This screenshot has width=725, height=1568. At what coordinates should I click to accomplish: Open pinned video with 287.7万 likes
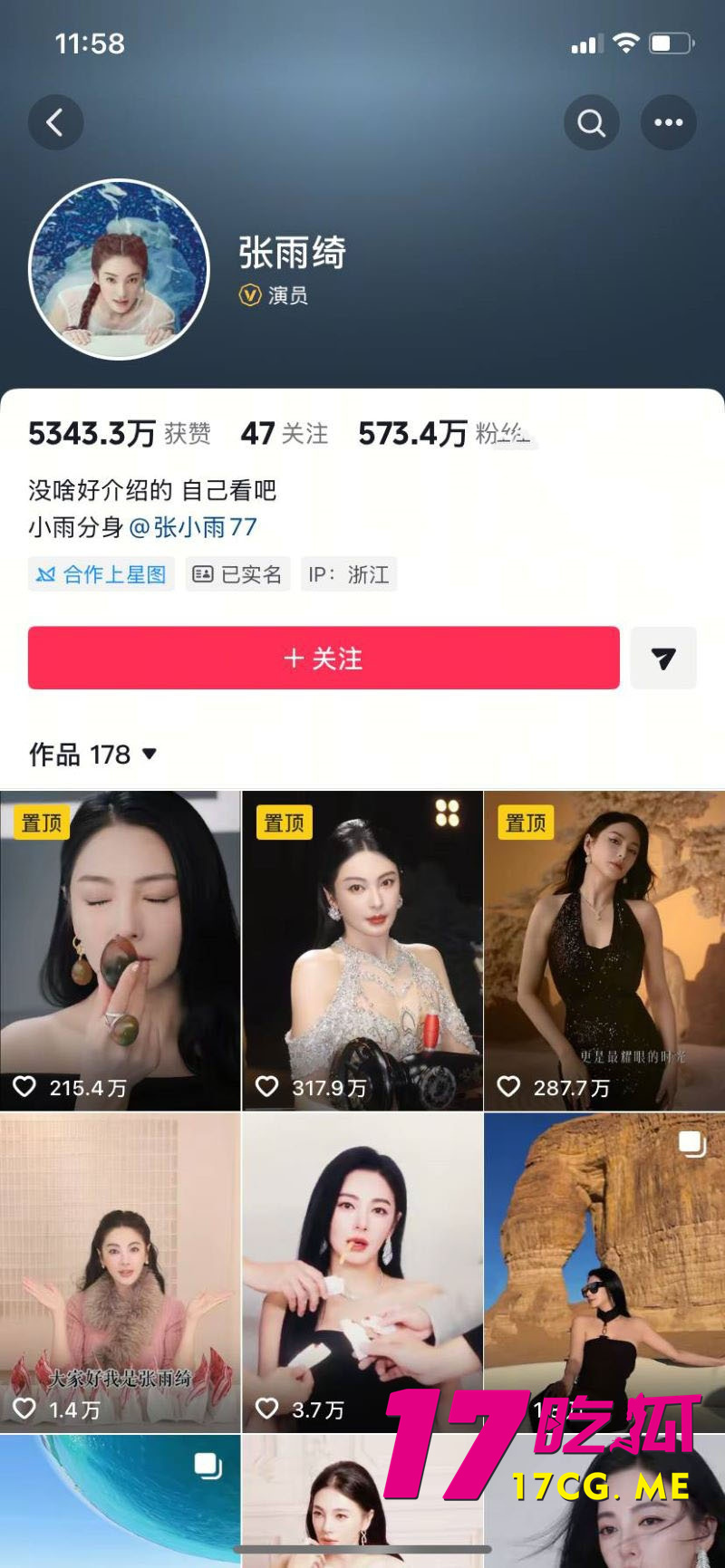coord(604,950)
